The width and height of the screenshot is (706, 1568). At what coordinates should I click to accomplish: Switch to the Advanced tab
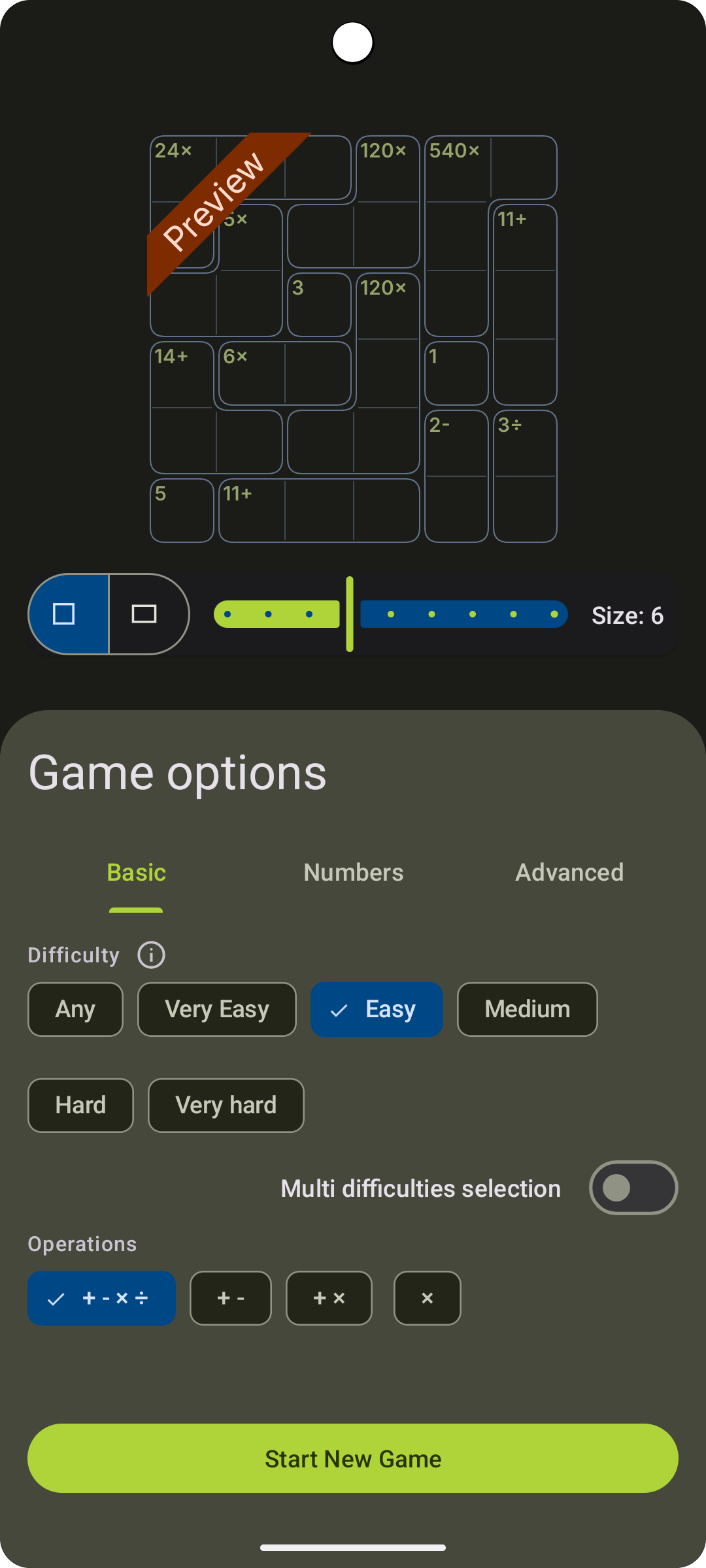tap(569, 872)
